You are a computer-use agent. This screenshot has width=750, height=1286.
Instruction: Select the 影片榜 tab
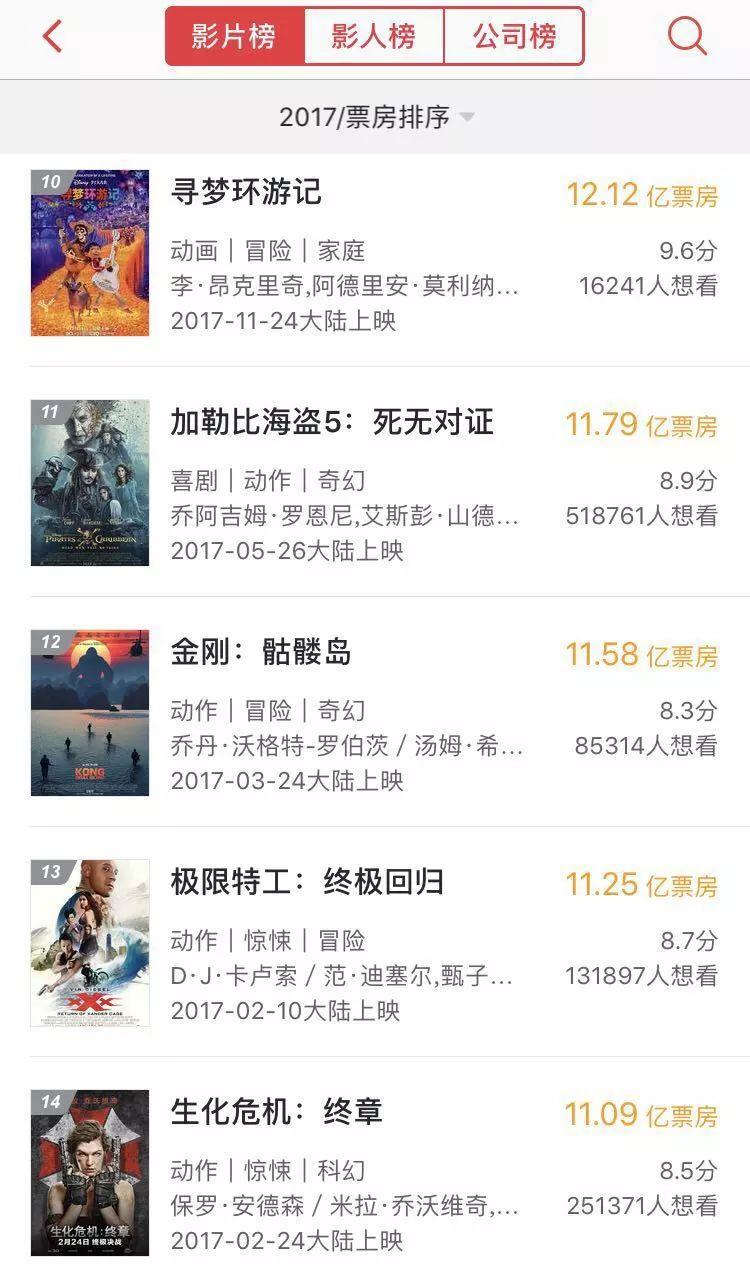click(x=235, y=37)
